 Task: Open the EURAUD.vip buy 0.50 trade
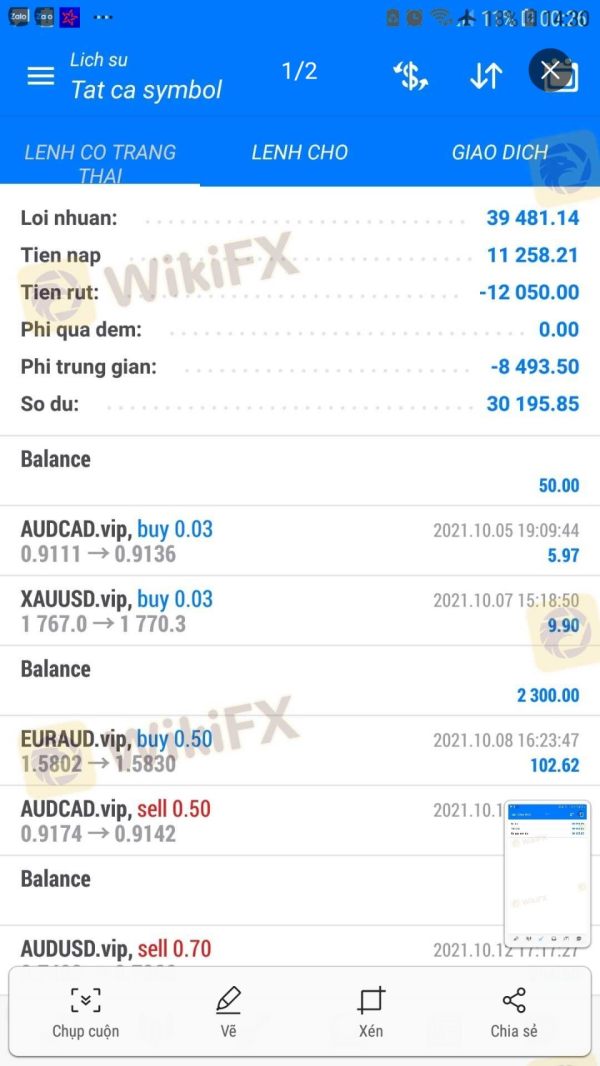pos(300,751)
